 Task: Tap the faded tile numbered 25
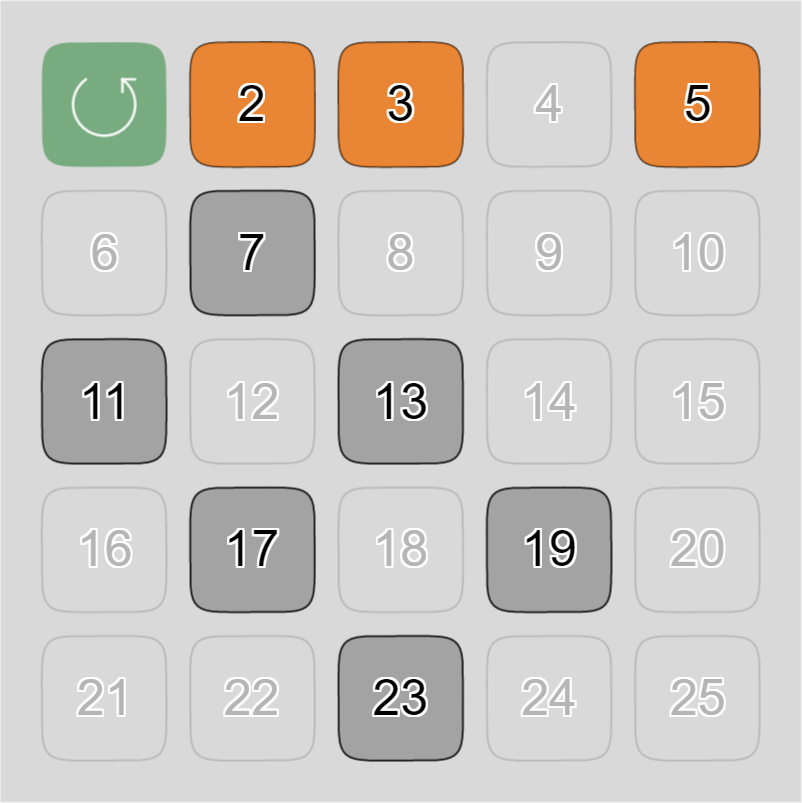click(x=697, y=698)
